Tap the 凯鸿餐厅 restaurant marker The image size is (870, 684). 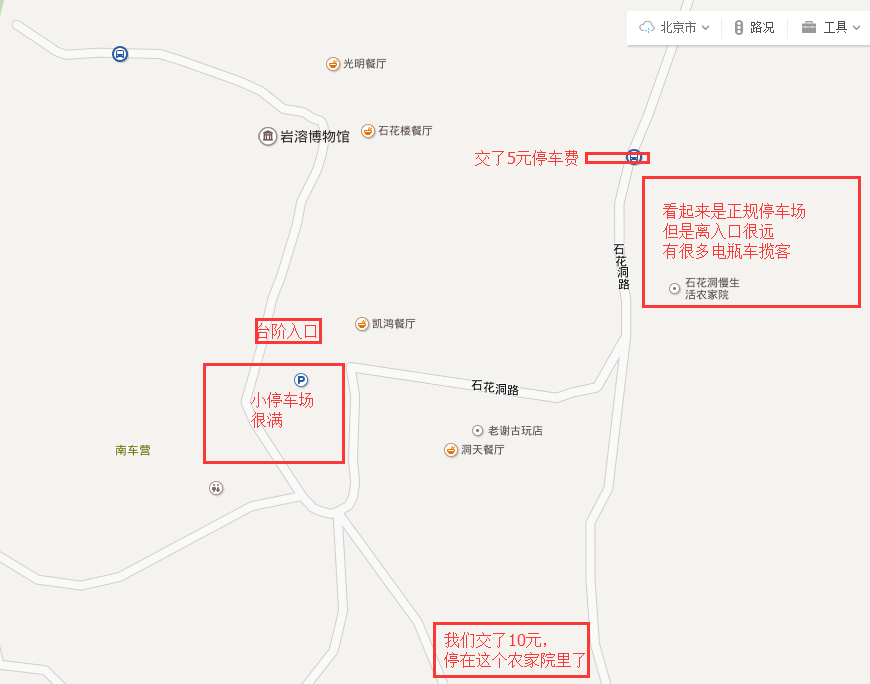362,324
